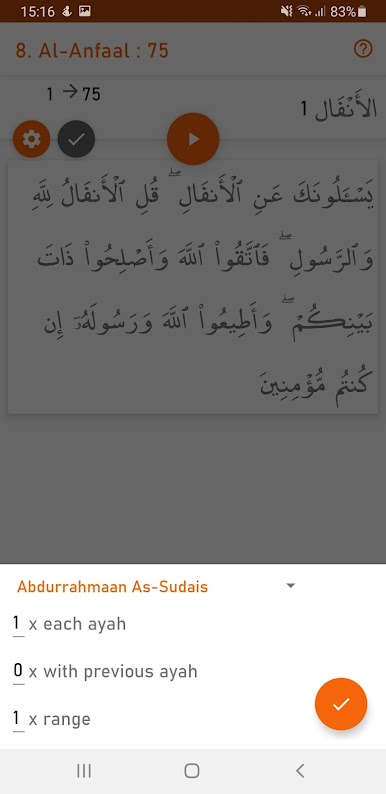Tap the dark checkmark circle button
Screen dimensions: 386x794
tap(76, 139)
